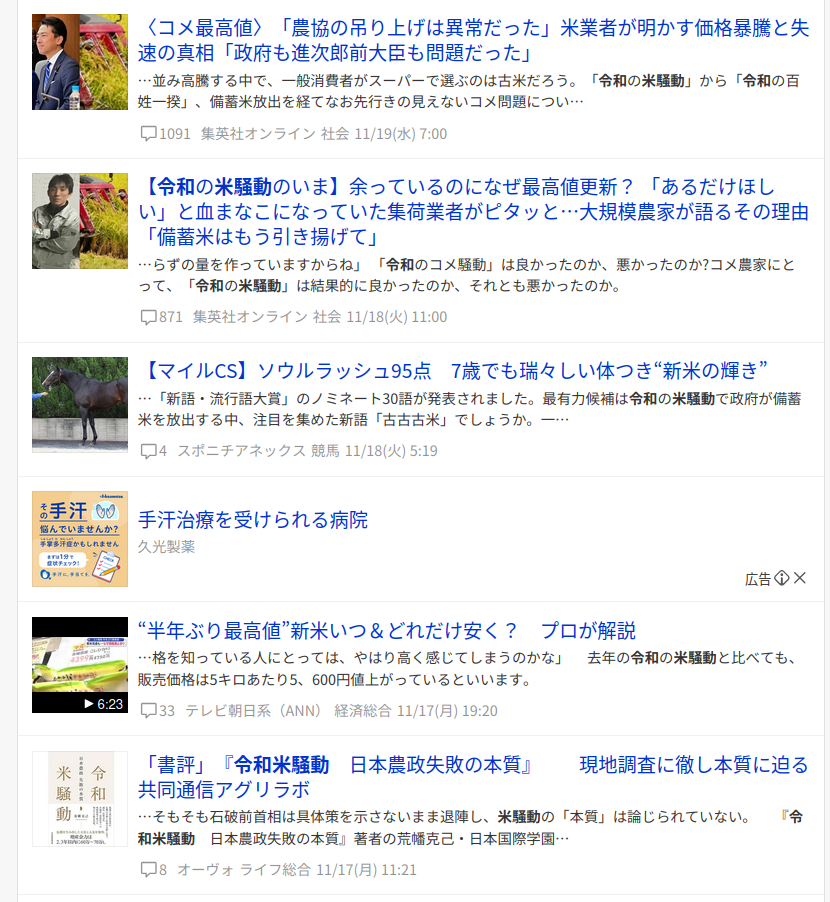View the 8 comments on オーヴォ article
The width and height of the screenshot is (830, 902).
pyautogui.click(x=154, y=870)
